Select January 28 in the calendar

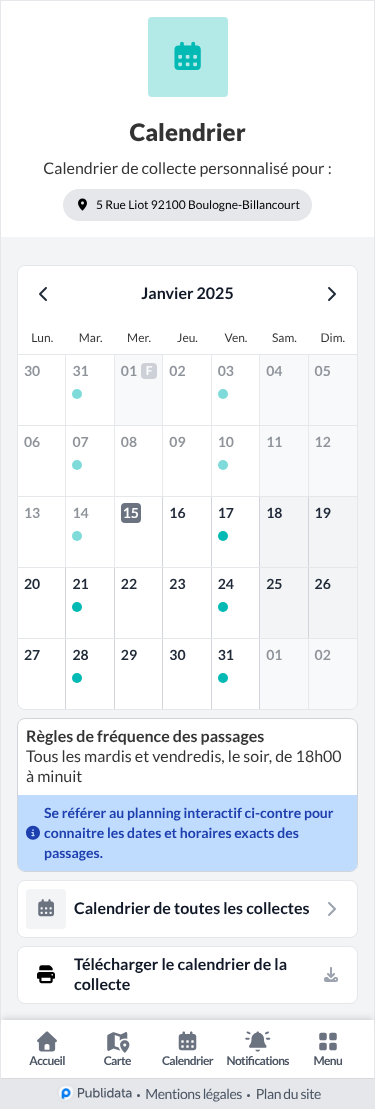(x=90, y=673)
